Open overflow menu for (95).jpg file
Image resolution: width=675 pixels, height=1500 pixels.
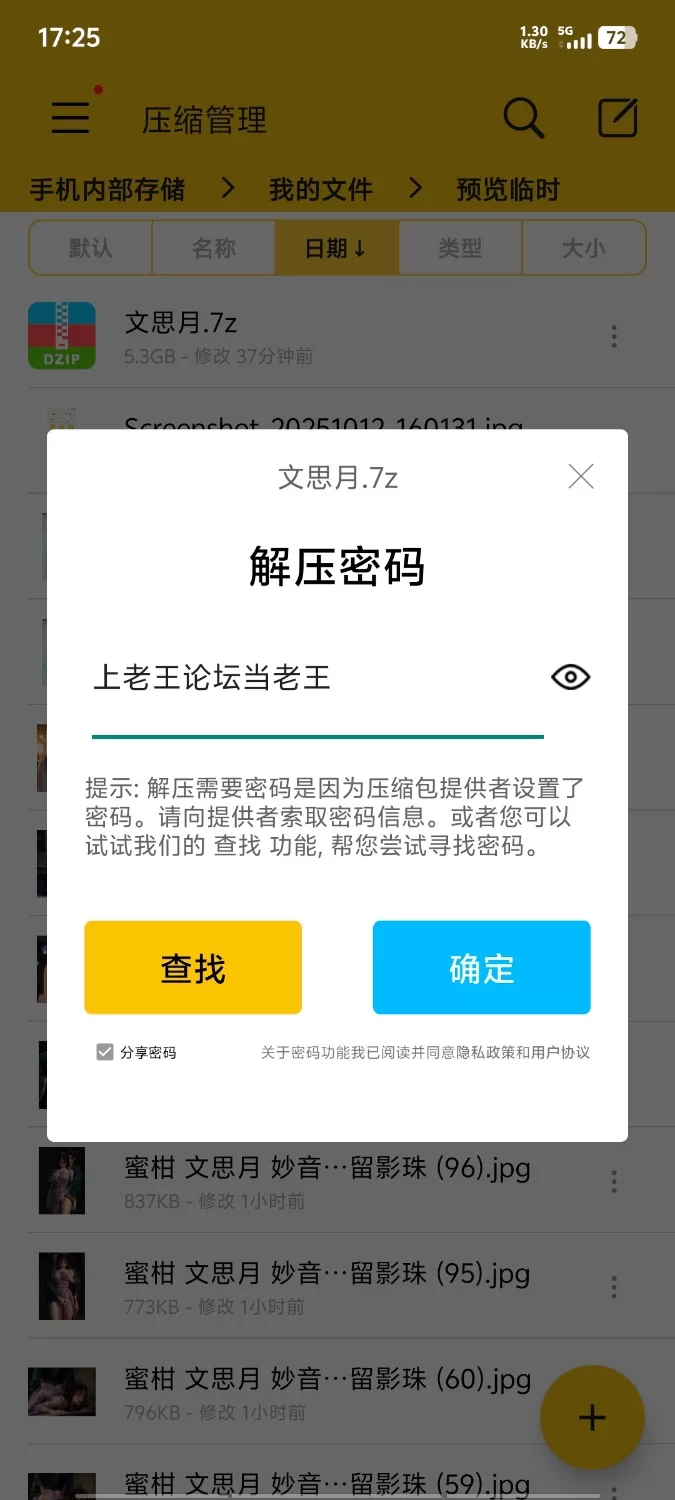coord(614,1286)
